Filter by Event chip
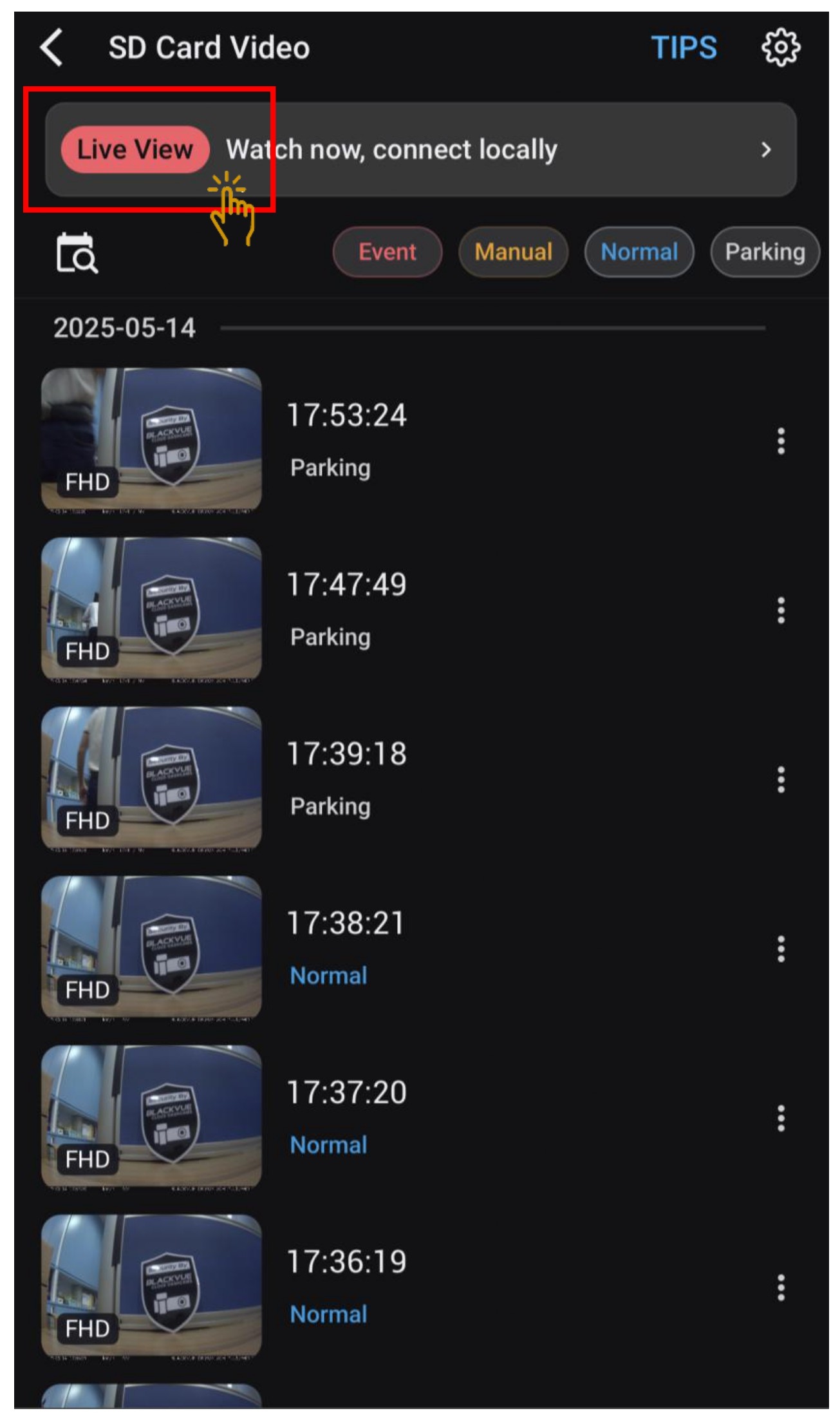Image resolution: width=840 pixels, height=1422 pixels. pyautogui.click(x=387, y=252)
